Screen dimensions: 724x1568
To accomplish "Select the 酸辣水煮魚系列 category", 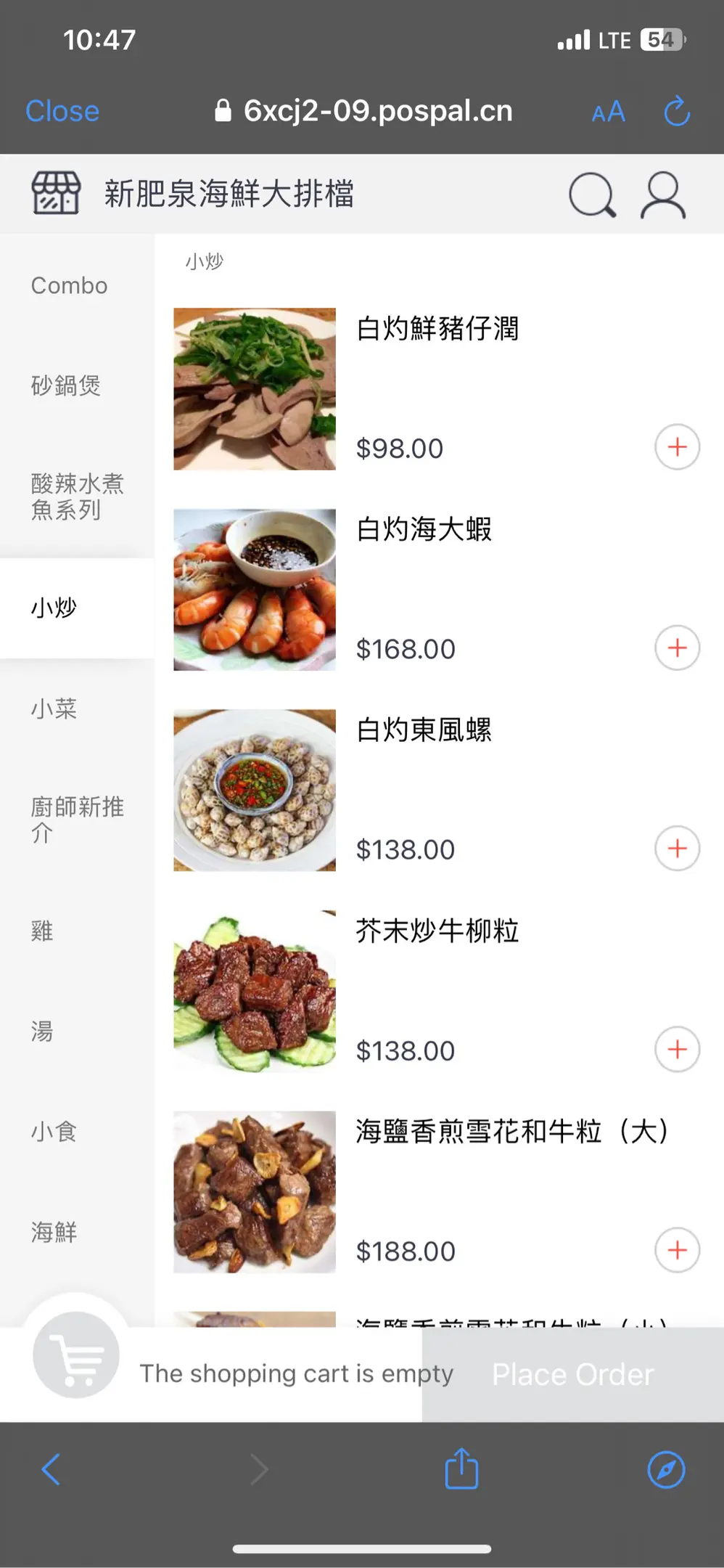I will tap(77, 497).
